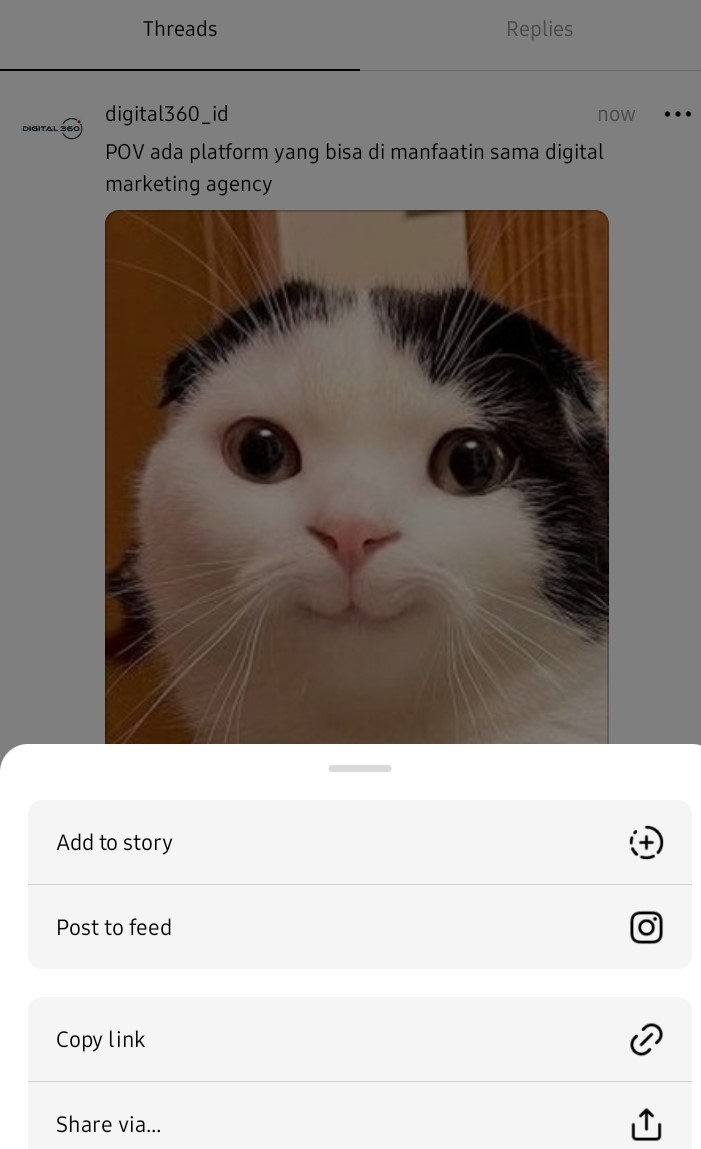
Task: Open Share via options
Action: click(x=359, y=1124)
